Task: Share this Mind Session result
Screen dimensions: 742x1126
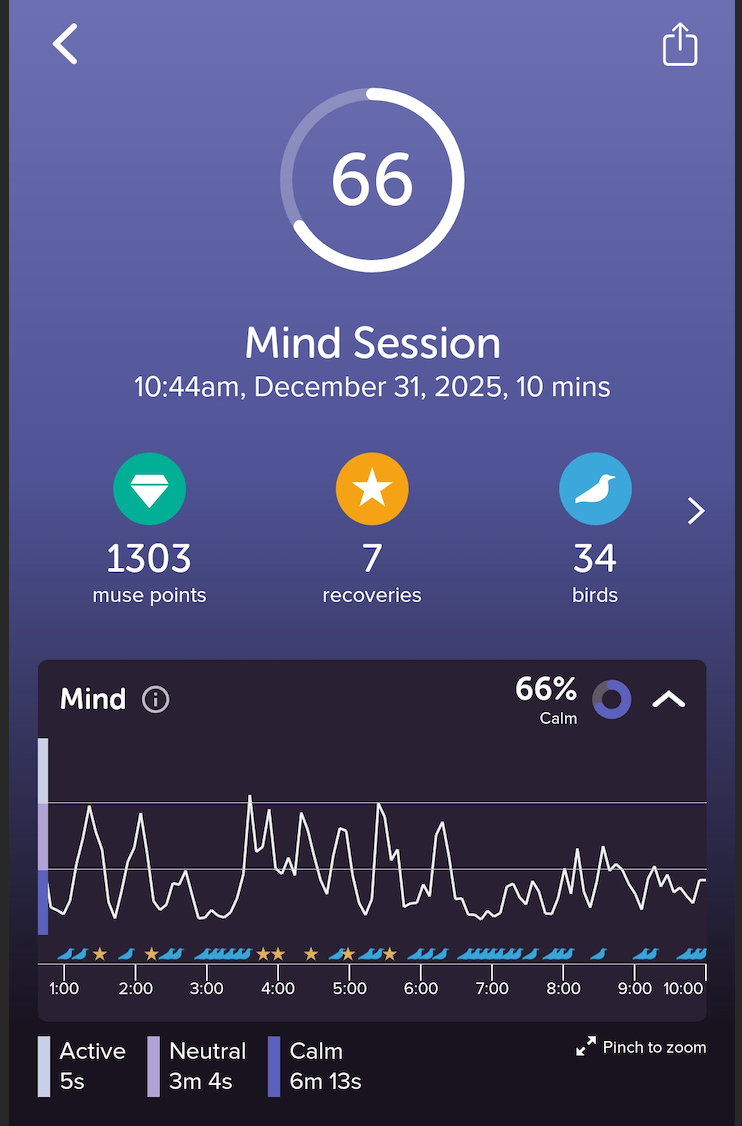Action: point(679,46)
